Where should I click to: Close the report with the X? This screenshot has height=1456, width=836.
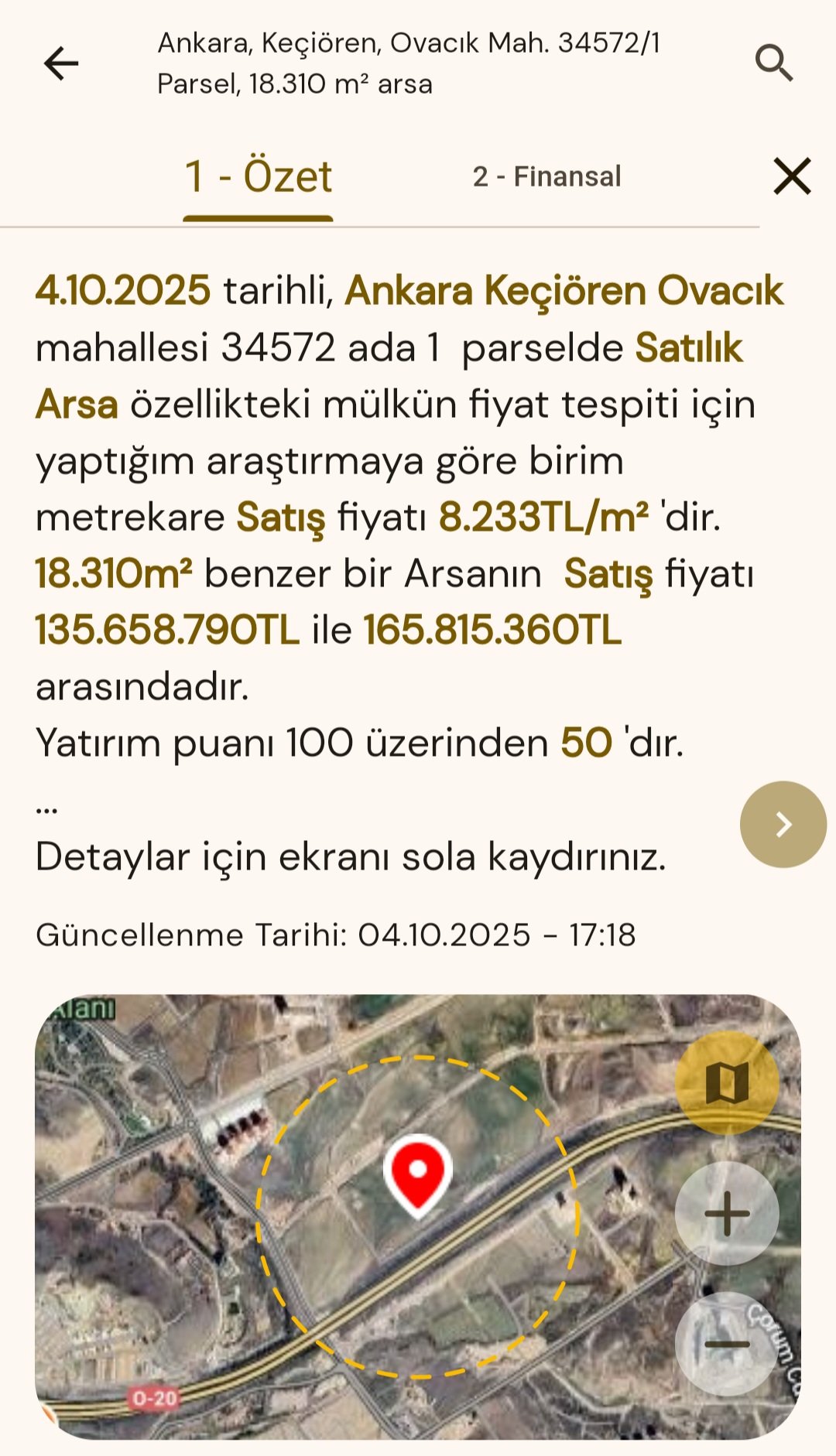click(x=792, y=176)
